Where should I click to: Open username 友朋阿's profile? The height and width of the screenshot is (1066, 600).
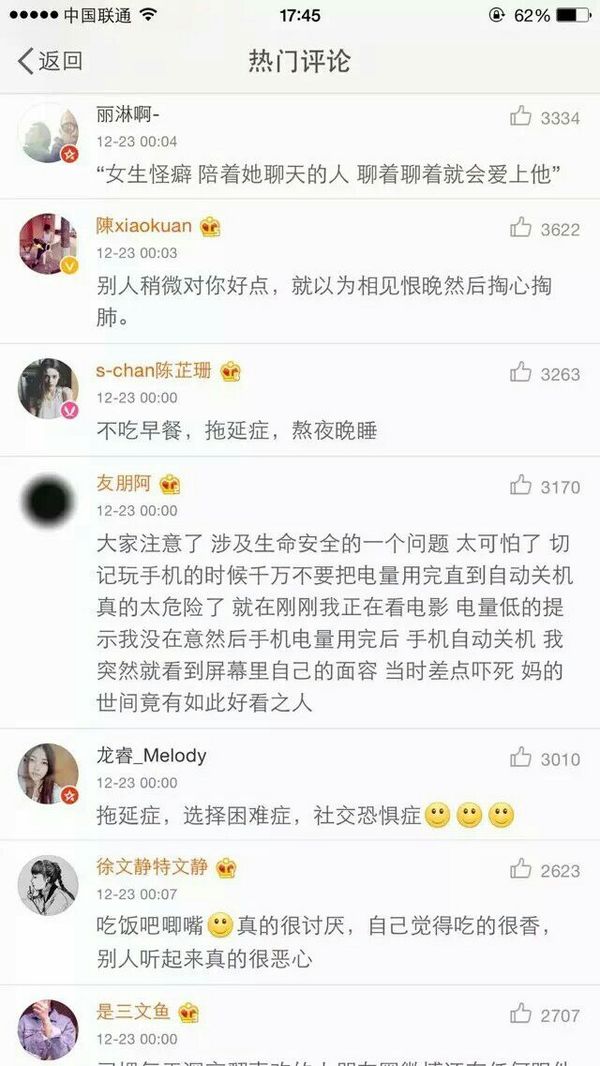pyautogui.click(x=123, y=484)
